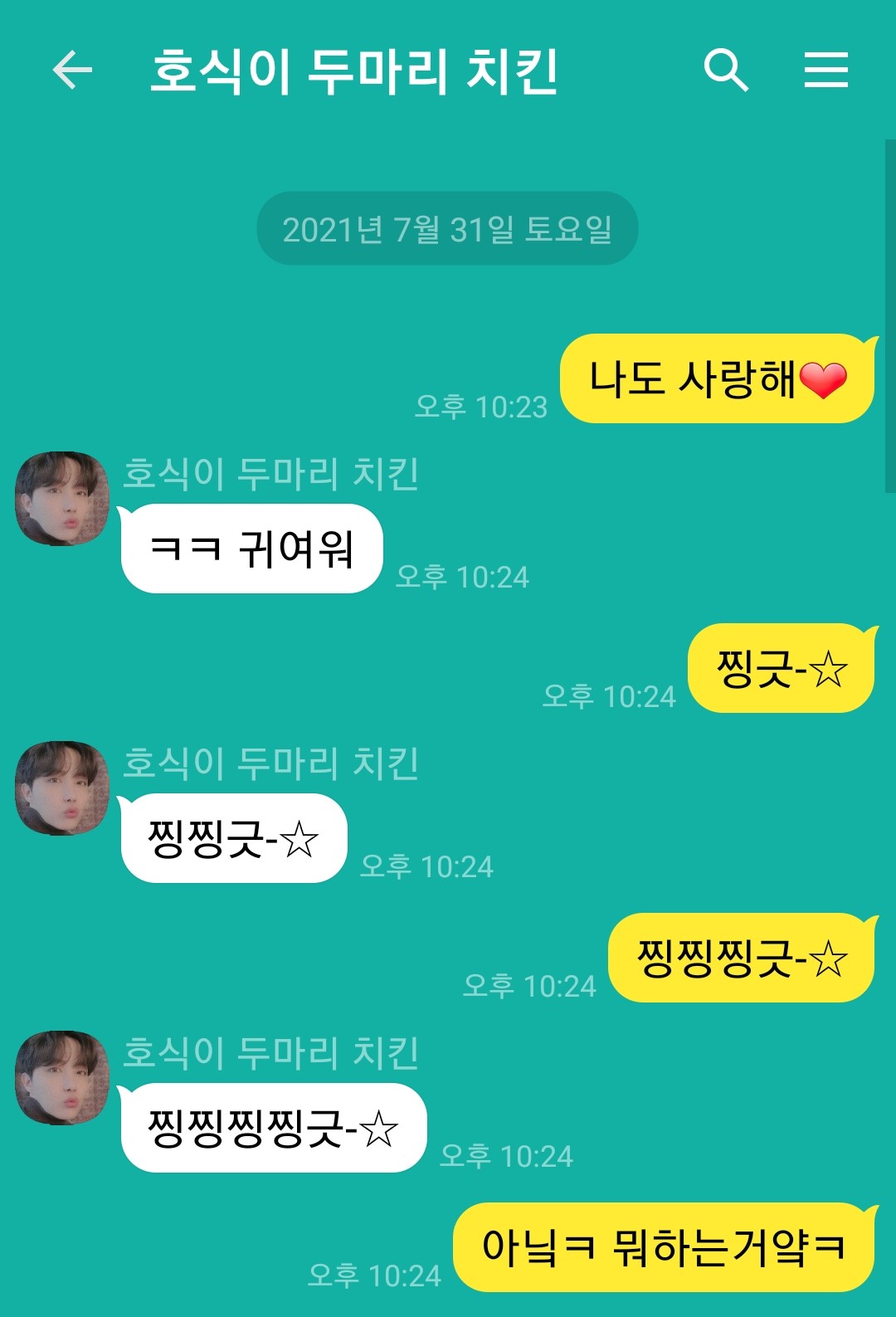Viewport: 896px width, 1317px height.
Task: Open the chat room hamburger menu
Action: [x=825, y=70]
